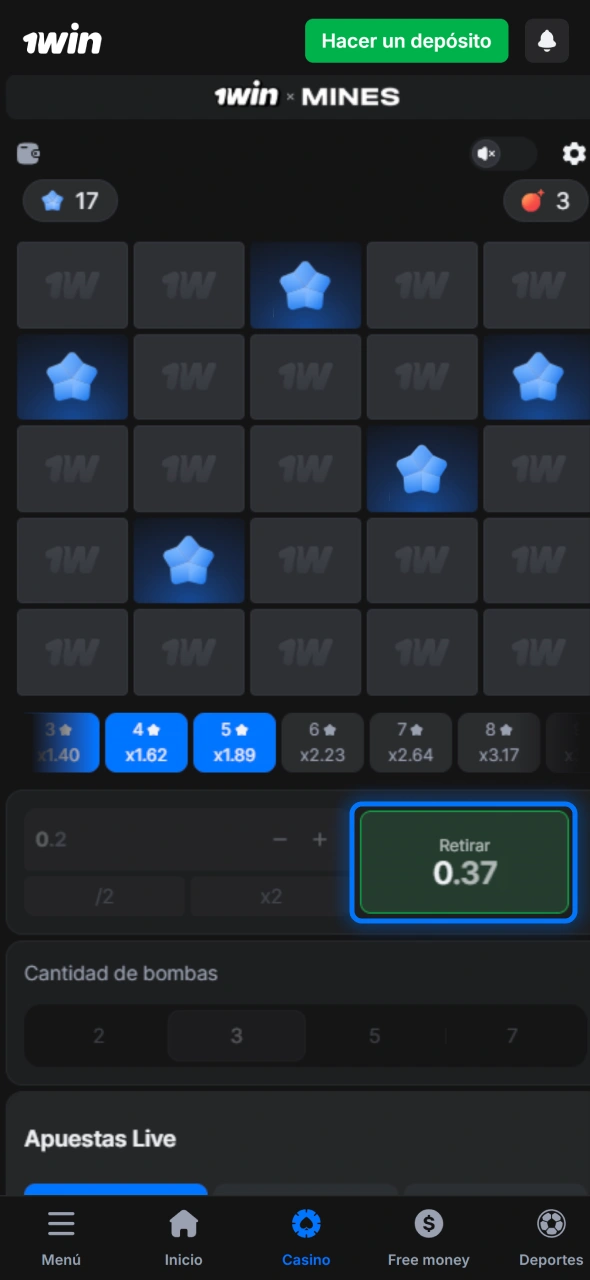This screenshot has height=1280, width=590.
Task: Select the 6 stars x2.23 multiplier chip
Action: point(323,743)
